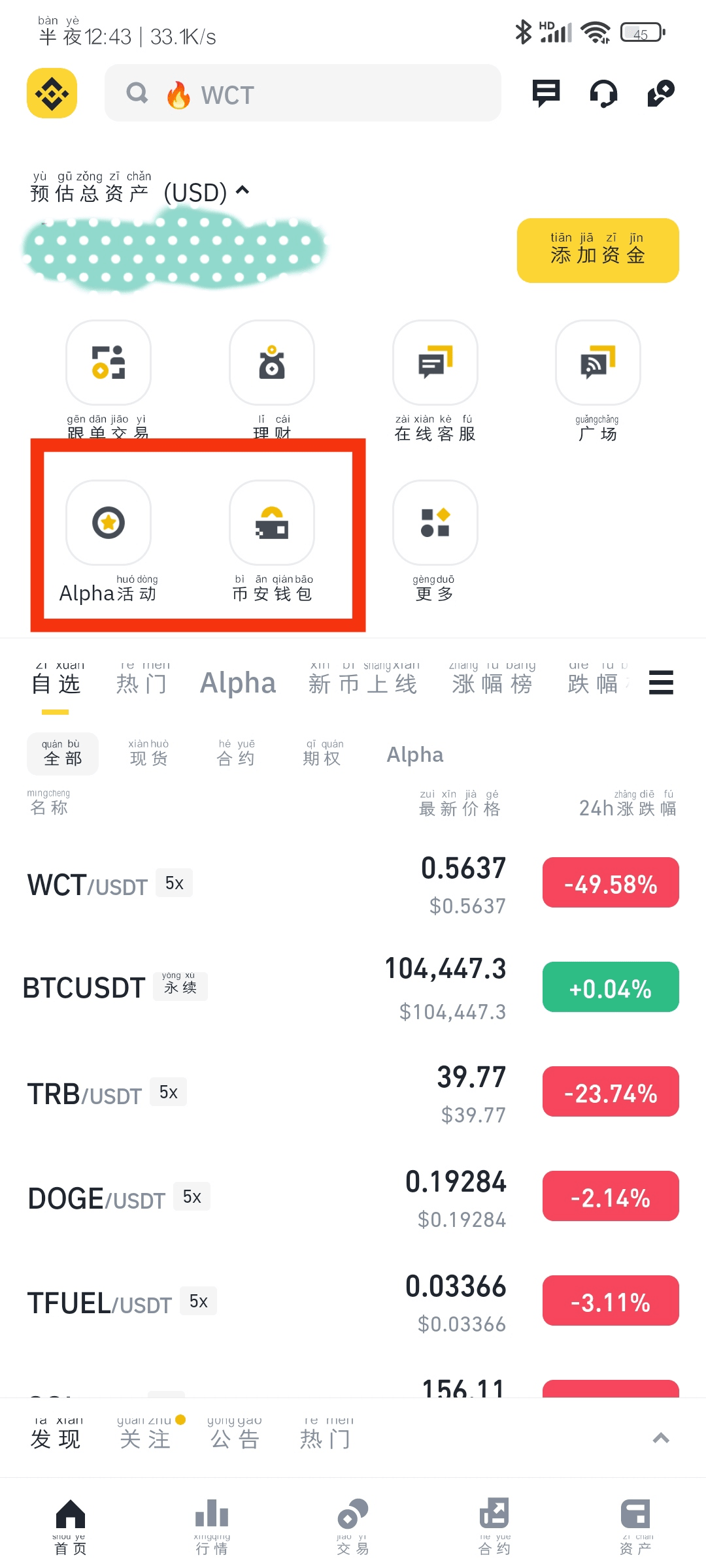Switch to 新币上线 tab
Image resolution: width=706 pixels, height=1568 pixels.
(x=363, y=683)
